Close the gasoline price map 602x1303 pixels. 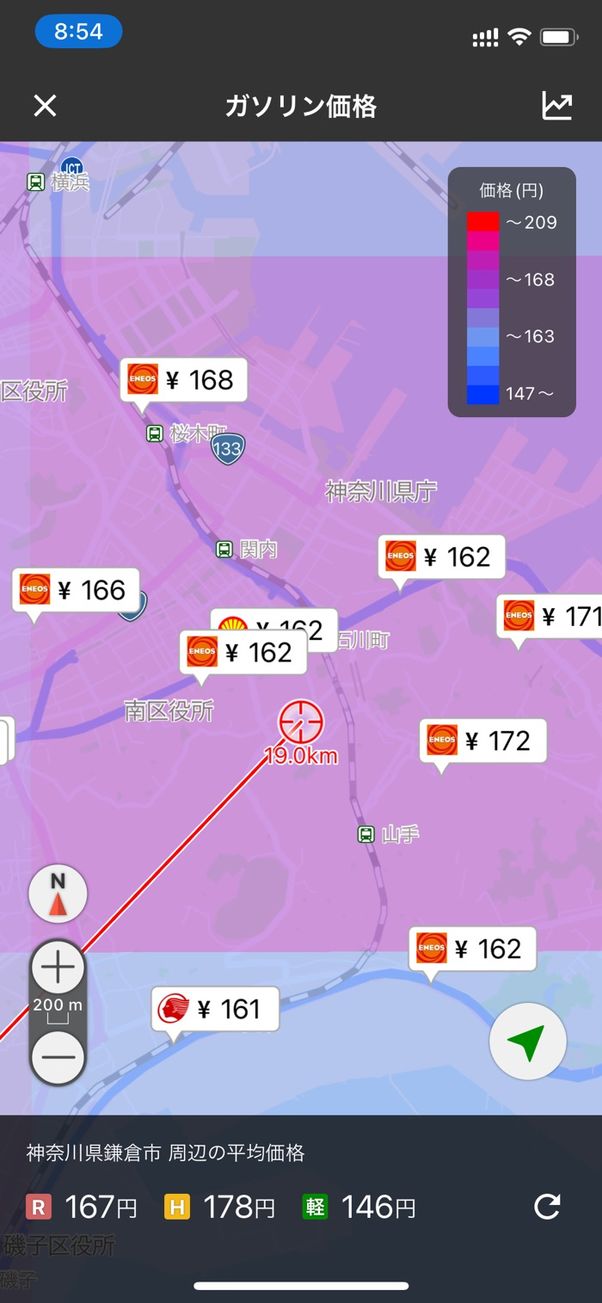[45, 106]
